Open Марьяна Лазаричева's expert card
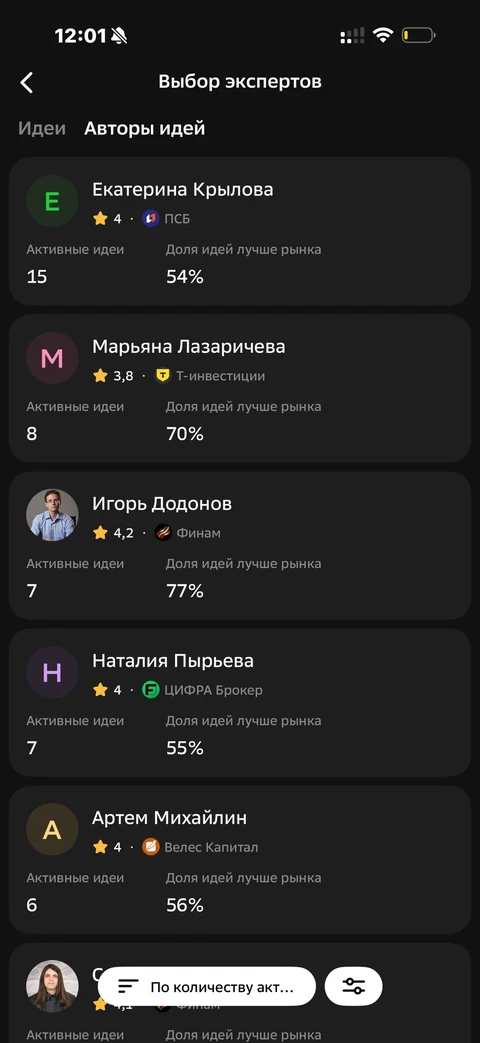Screen dimensions: 480x1043 [240, 388]
